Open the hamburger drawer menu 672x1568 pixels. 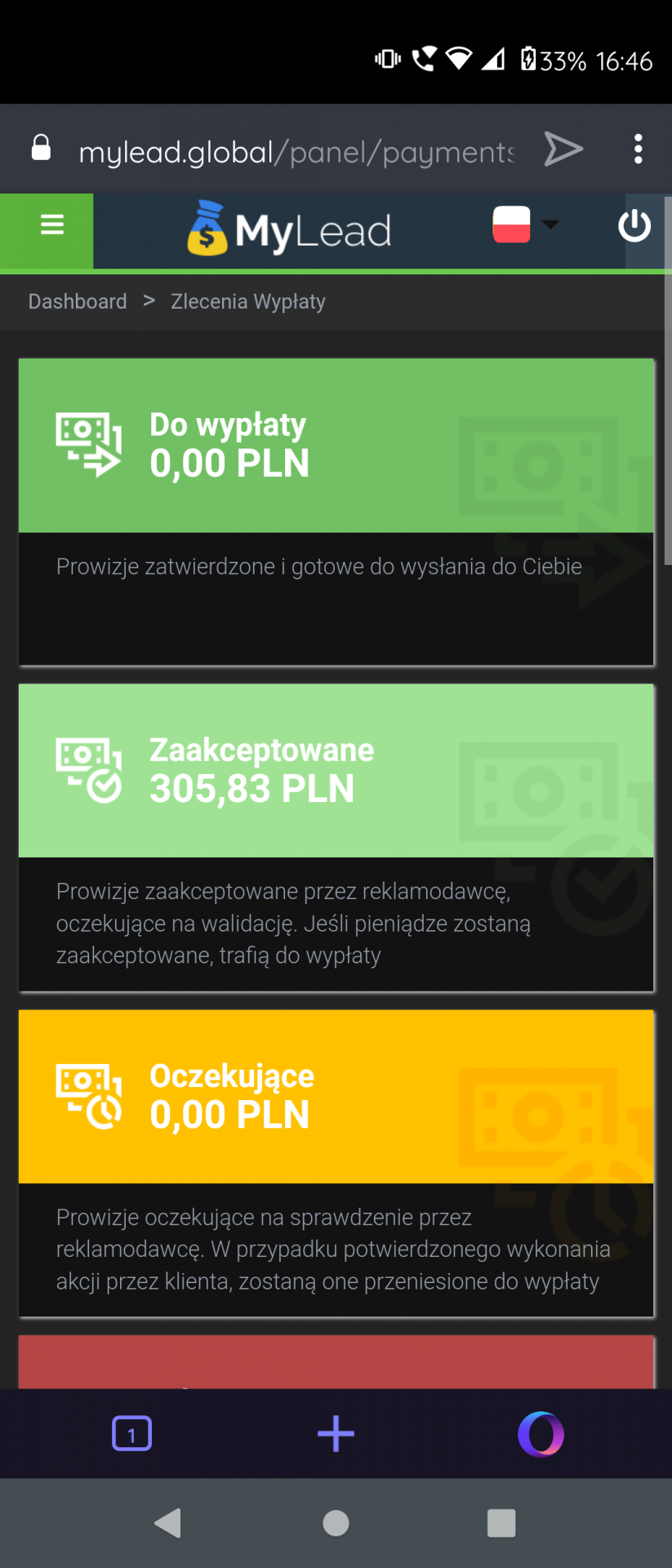point(51,225)
